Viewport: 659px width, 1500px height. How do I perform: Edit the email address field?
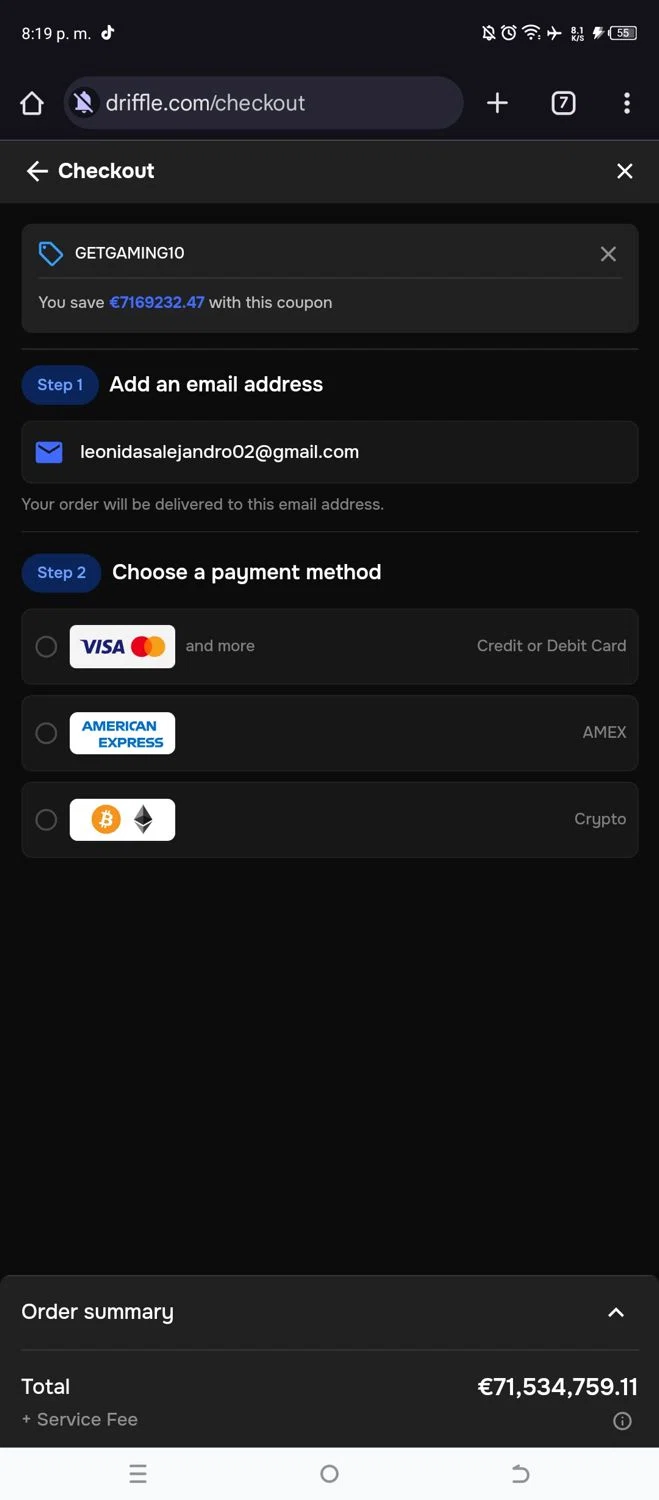click(329, 452)
